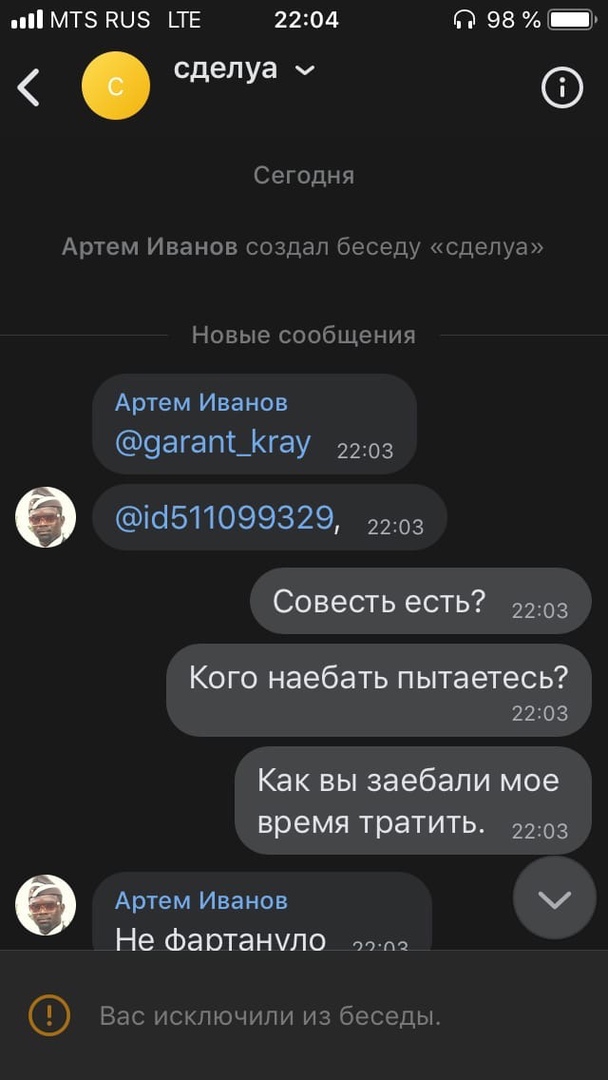Open Артем Иванов's avatar beside @id511099329

(46, 517)
